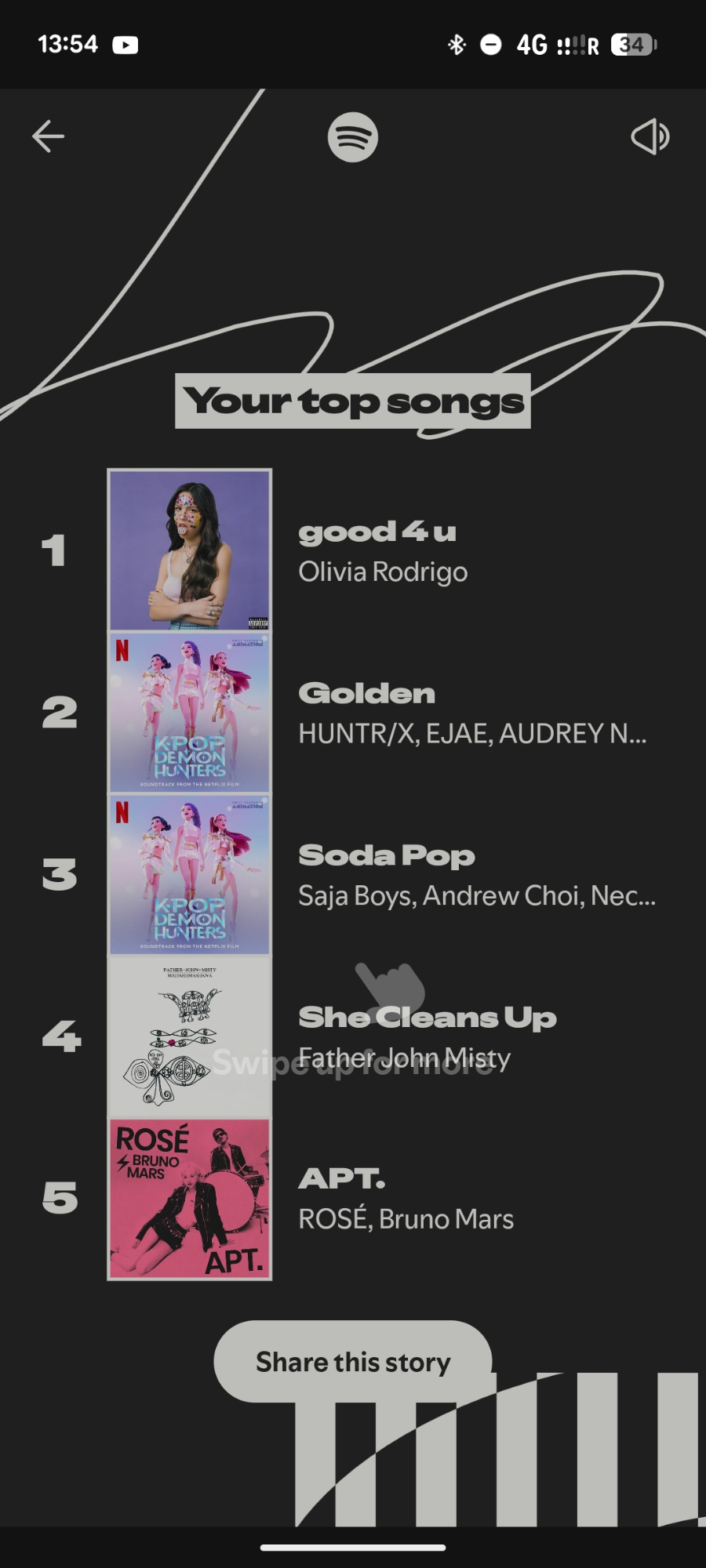Mute the story sound
The image size is (706, 1568).
coord(650,137)
